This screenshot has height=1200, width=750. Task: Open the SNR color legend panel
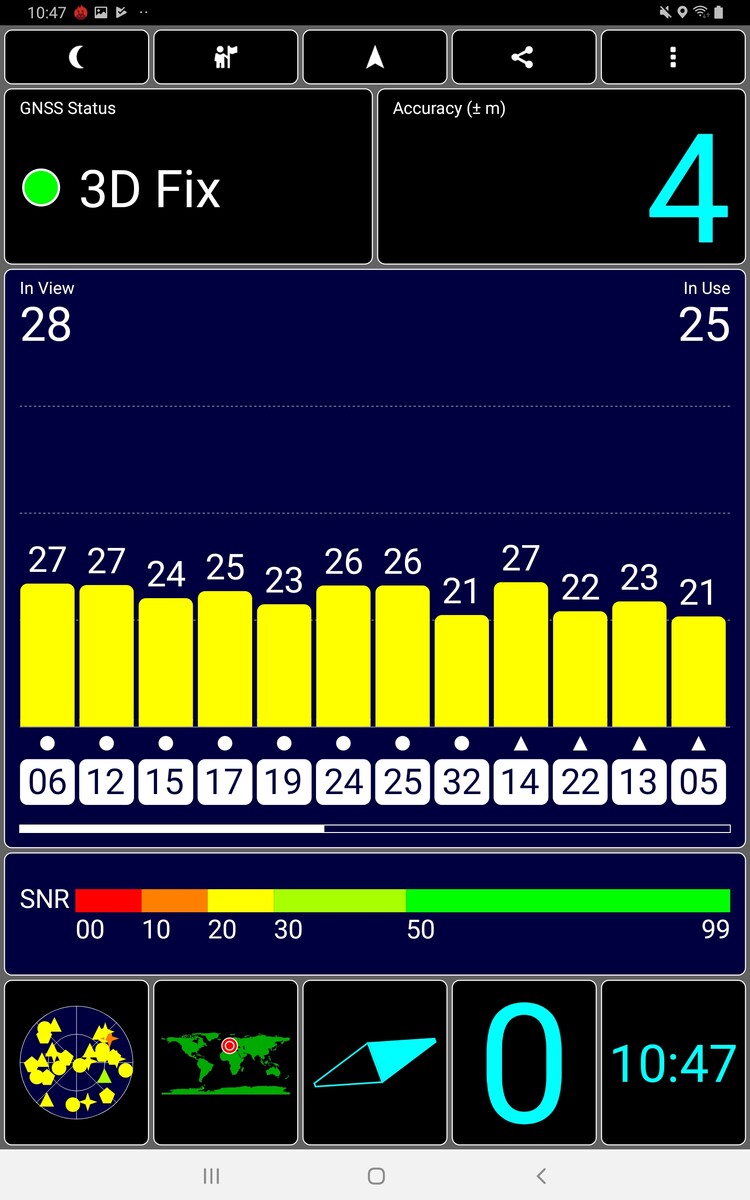375,913
